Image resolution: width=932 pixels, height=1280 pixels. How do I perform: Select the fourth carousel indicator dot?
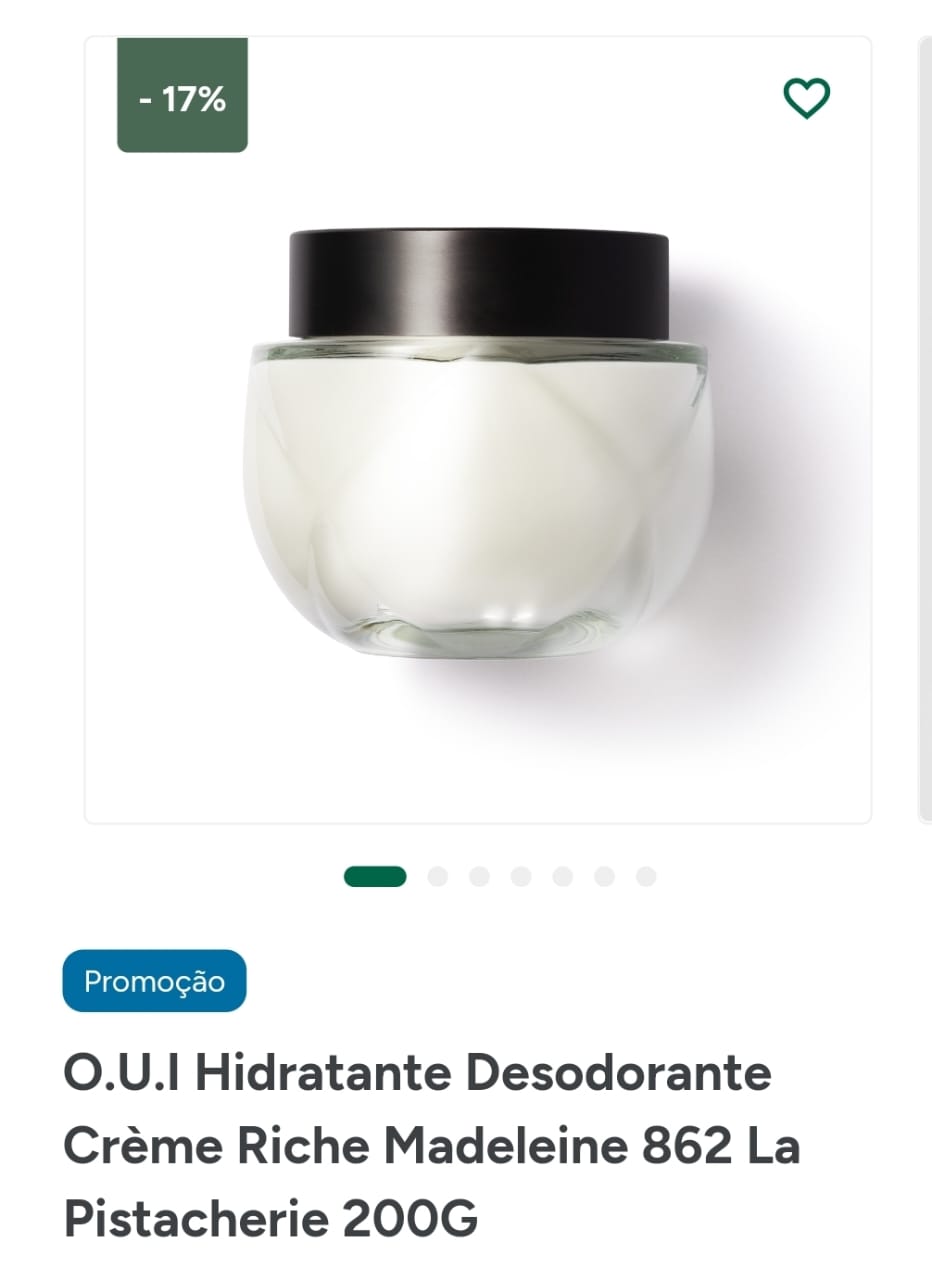click(521, 877)
